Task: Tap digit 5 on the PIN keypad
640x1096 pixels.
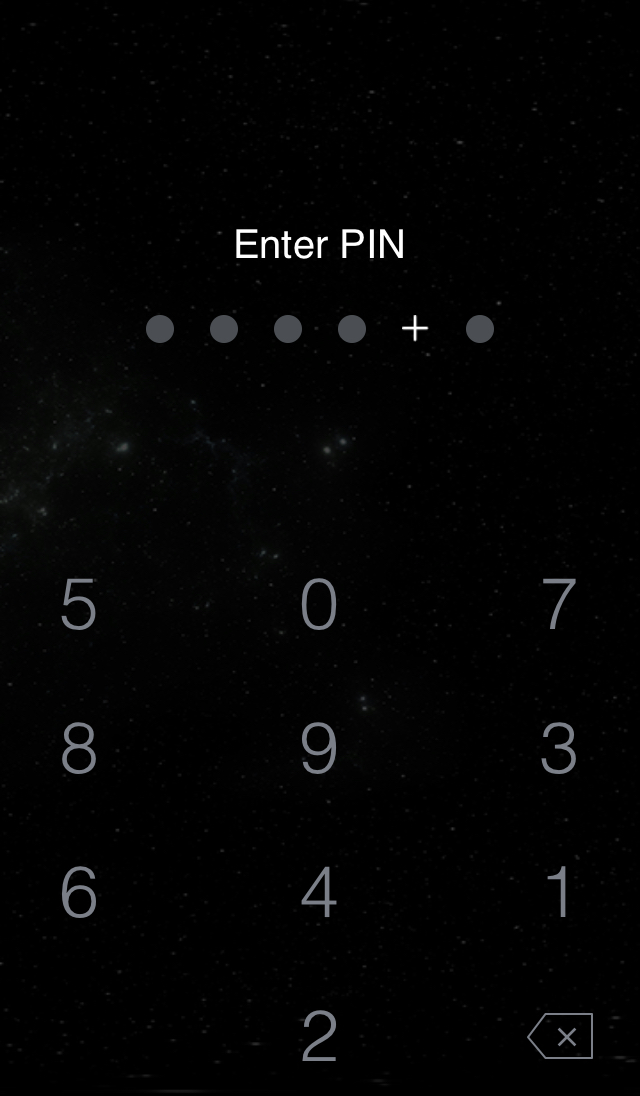Action: 78,605
